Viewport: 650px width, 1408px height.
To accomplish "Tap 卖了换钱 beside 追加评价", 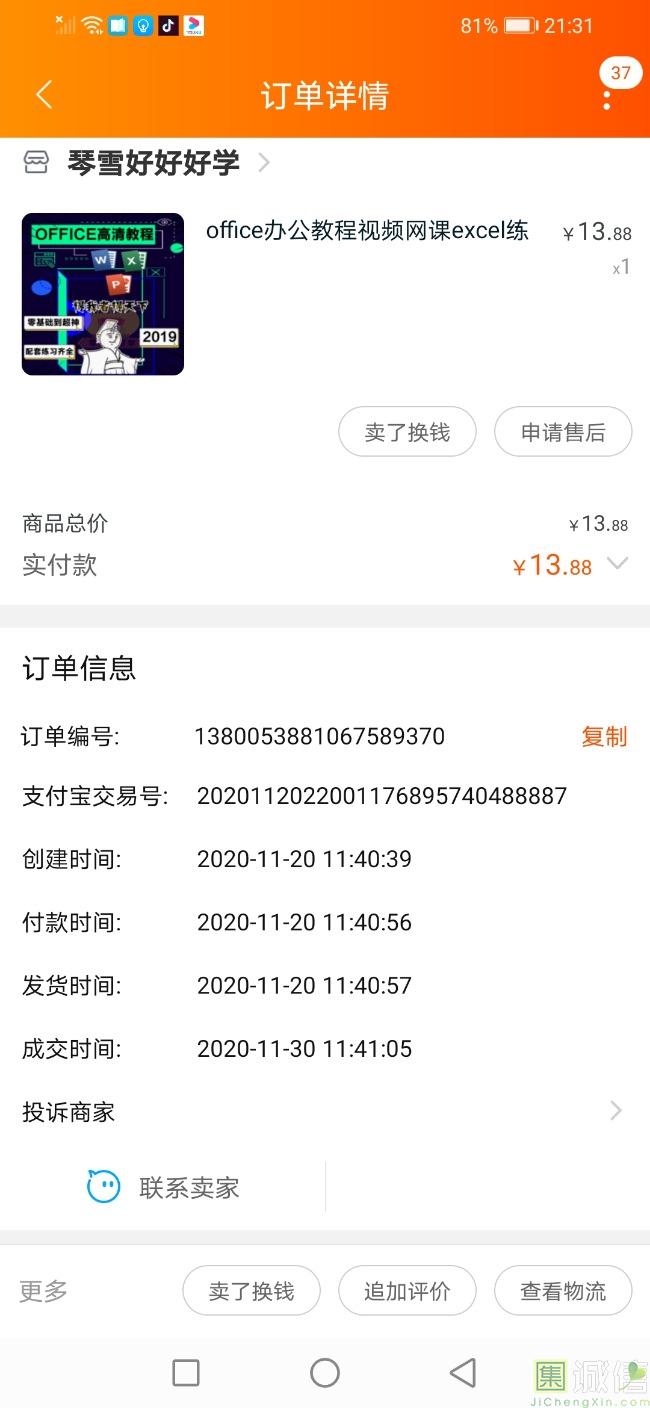I will click(x=251, y=1291).
